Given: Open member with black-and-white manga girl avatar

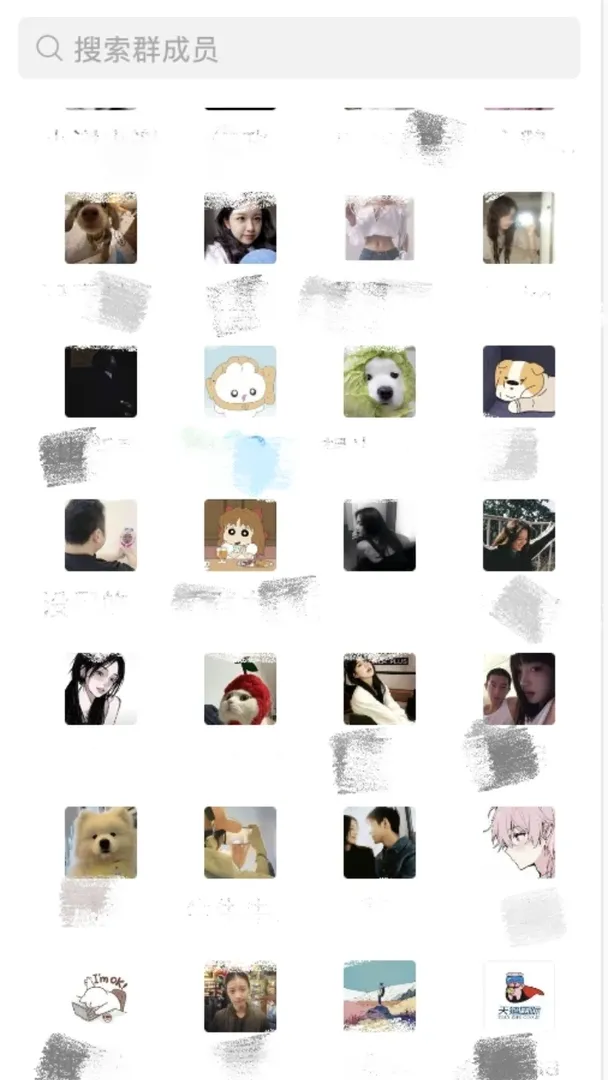Looking at the screenshot, I should (x=101, y=689).
